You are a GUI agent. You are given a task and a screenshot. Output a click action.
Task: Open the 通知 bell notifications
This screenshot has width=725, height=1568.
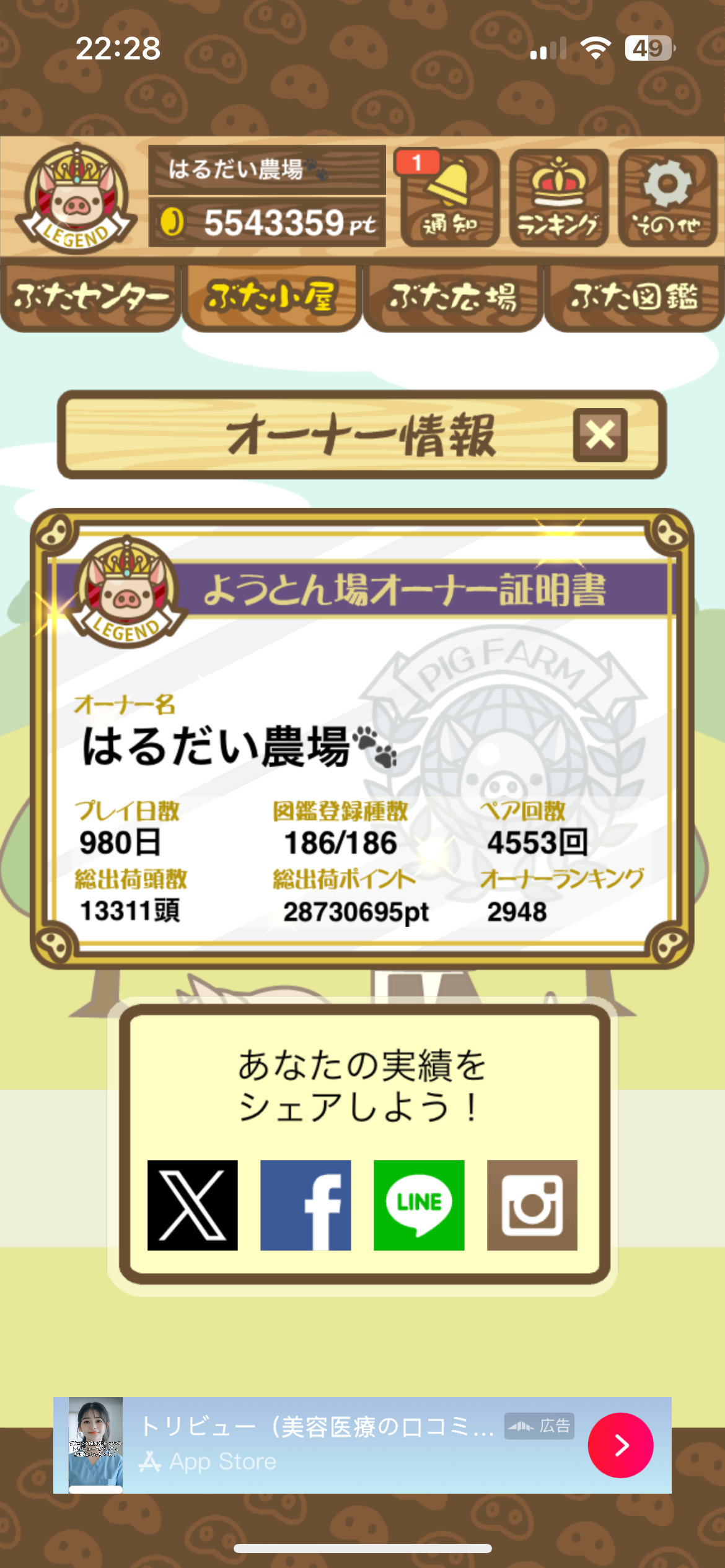(x=449, y=198)
